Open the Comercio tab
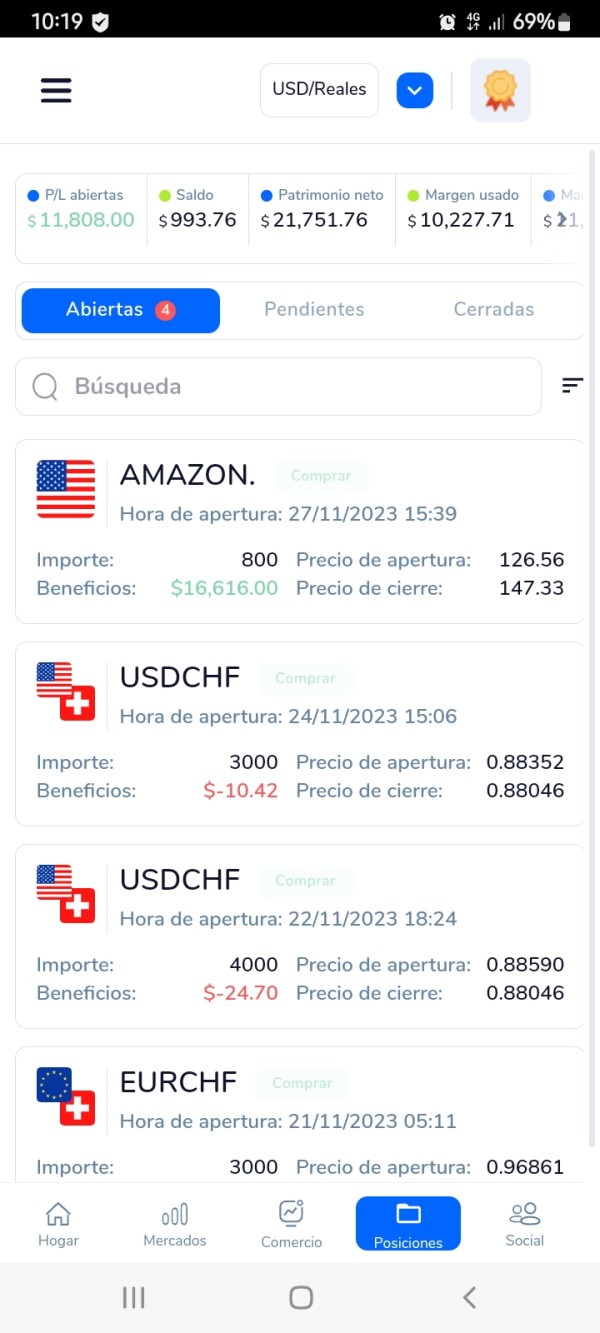 coord(291,1224)
